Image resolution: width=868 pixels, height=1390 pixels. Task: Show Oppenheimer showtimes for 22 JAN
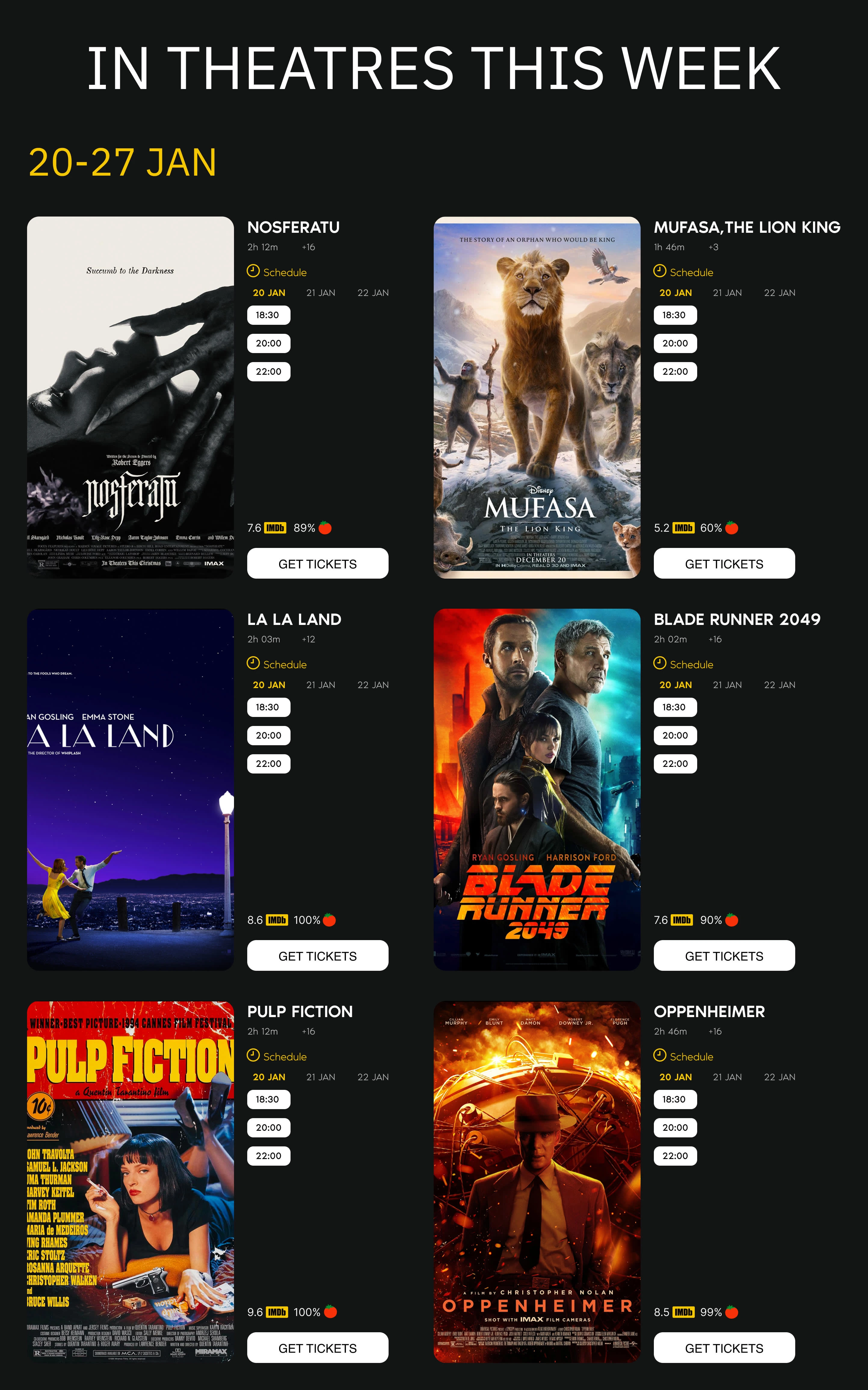pyautogui.click(x=779, y=1077)
